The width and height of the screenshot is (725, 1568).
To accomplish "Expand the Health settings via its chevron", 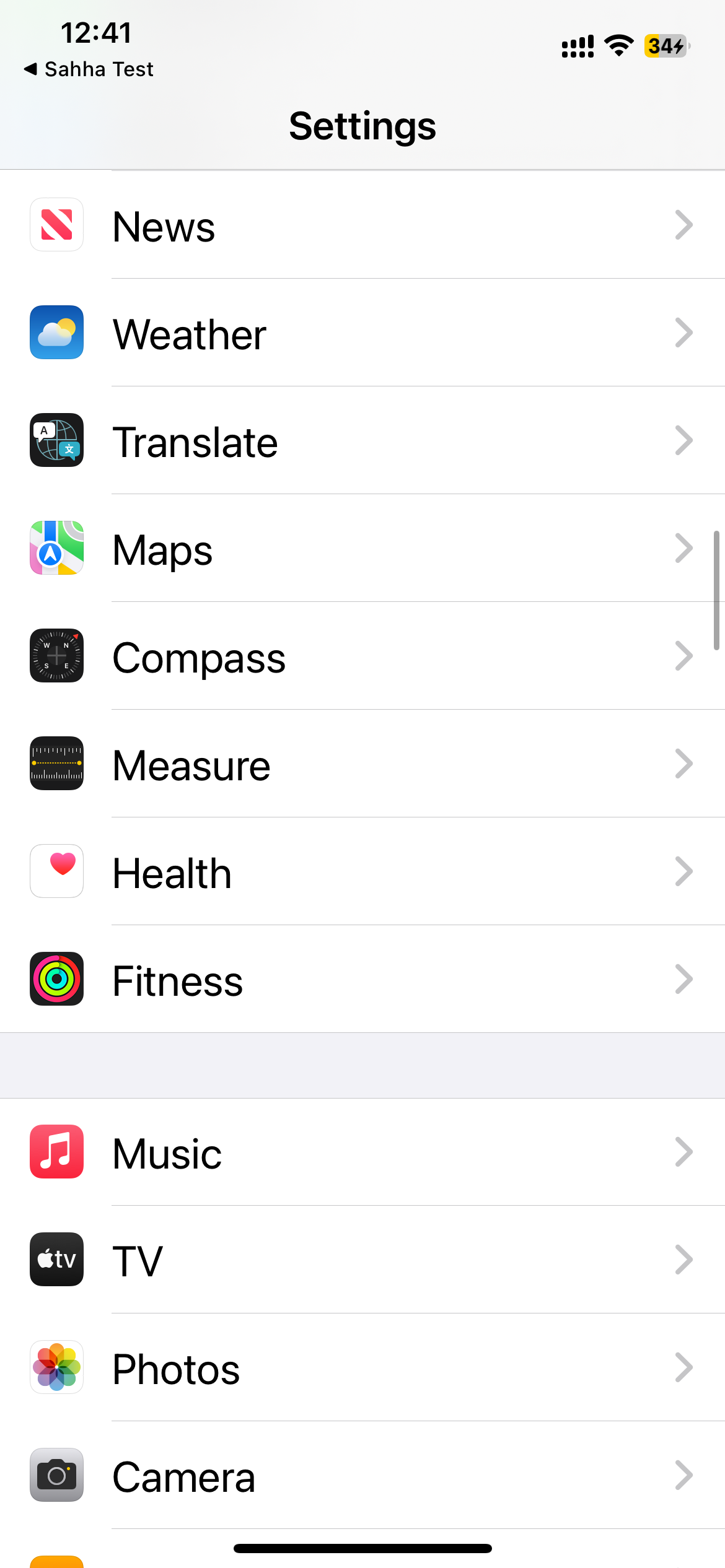I will [x=684, y=871].
